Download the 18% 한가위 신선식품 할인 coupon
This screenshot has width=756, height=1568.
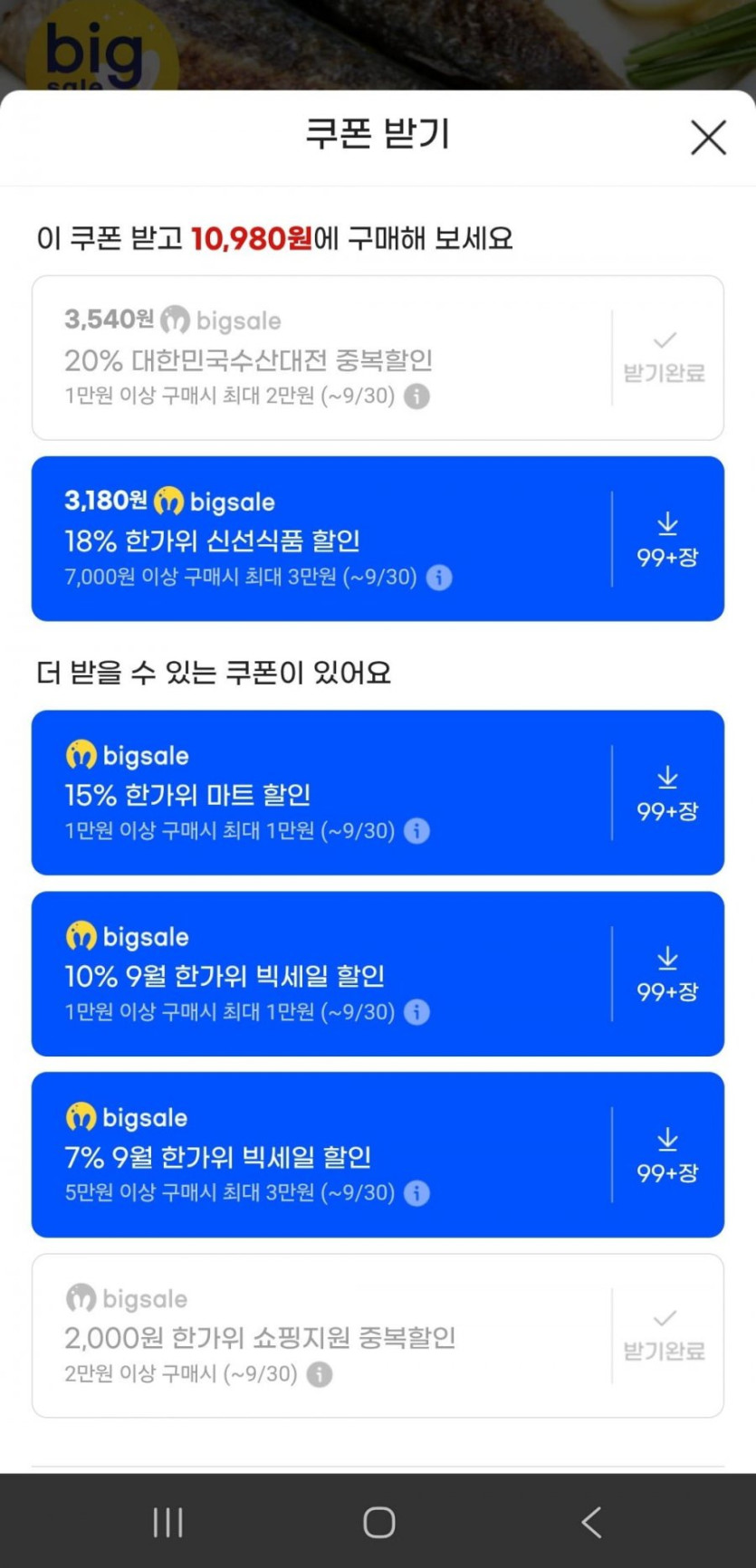pos(667,539)
